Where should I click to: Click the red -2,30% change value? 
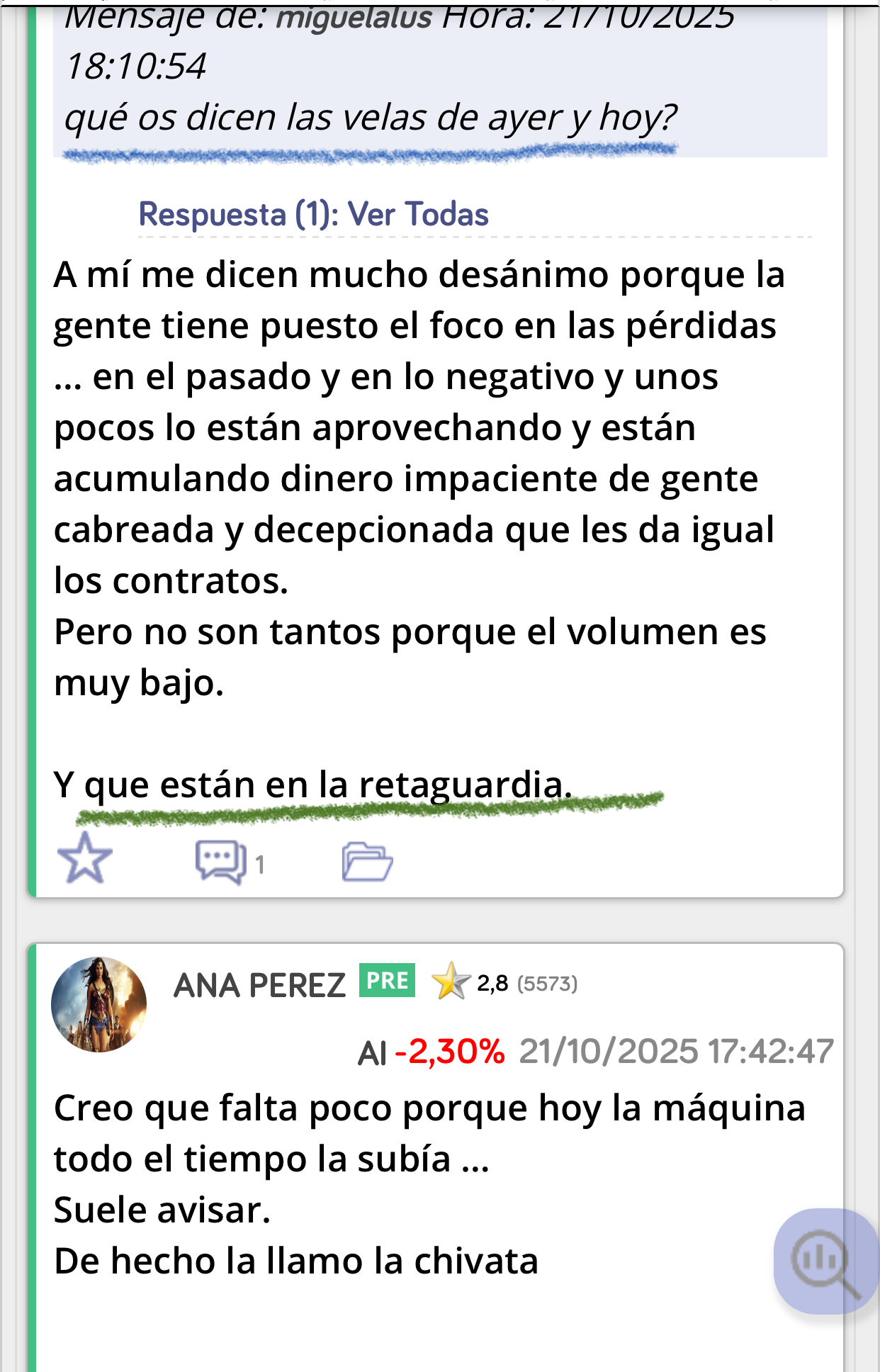448,1053
